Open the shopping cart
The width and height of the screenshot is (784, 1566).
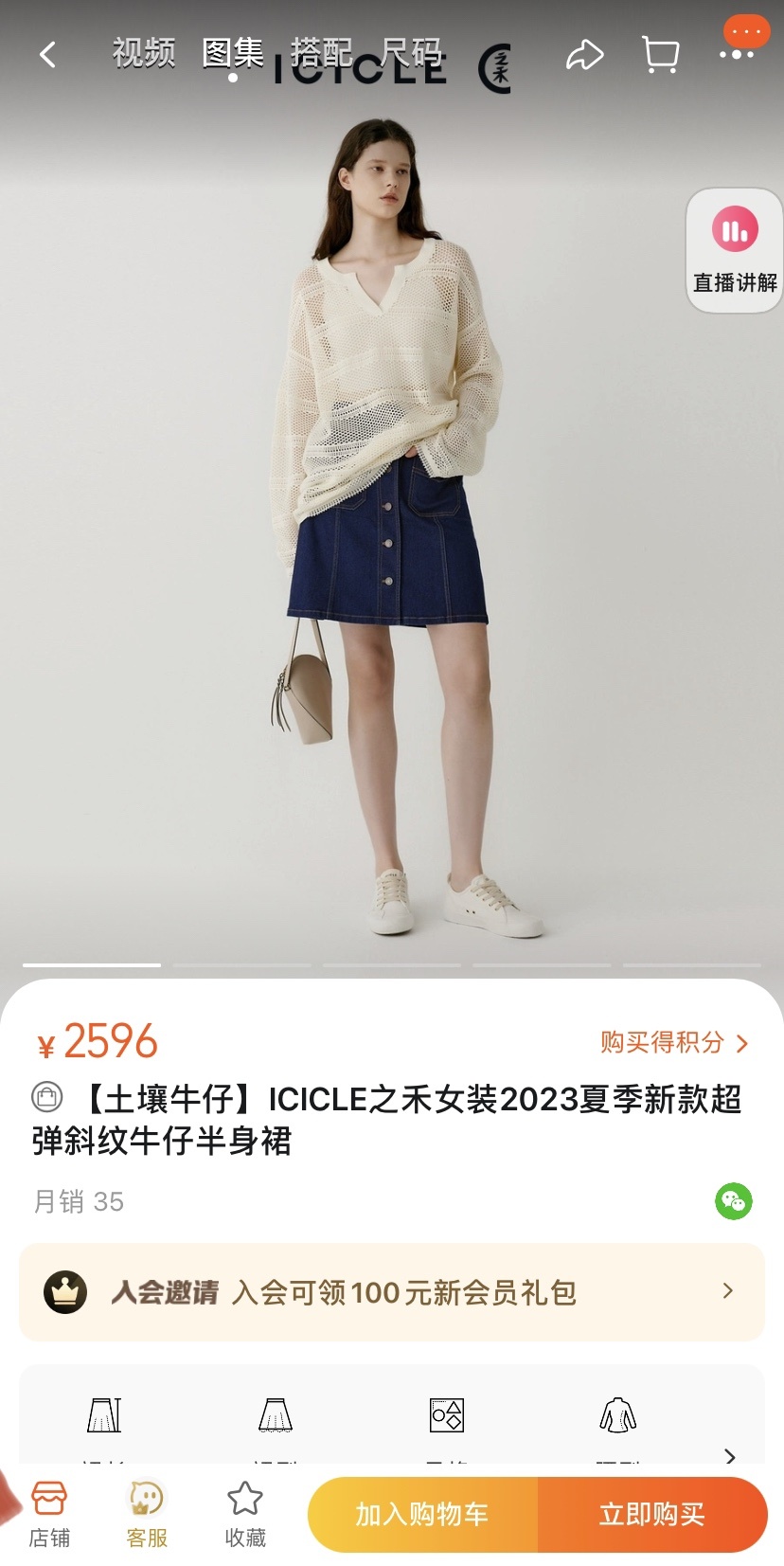coord(660,55)
